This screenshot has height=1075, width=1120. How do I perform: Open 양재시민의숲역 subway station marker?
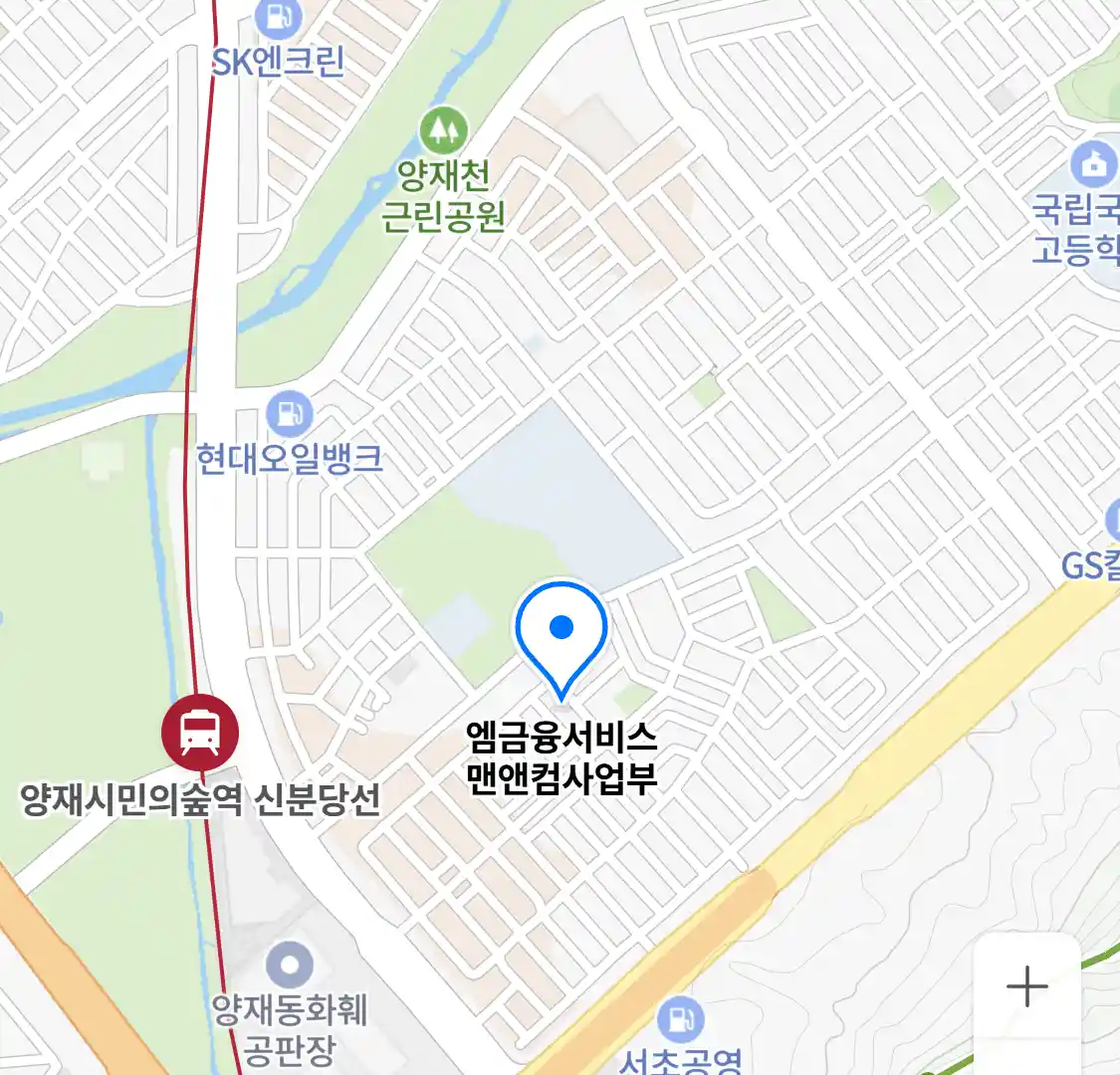click(200, 734)
